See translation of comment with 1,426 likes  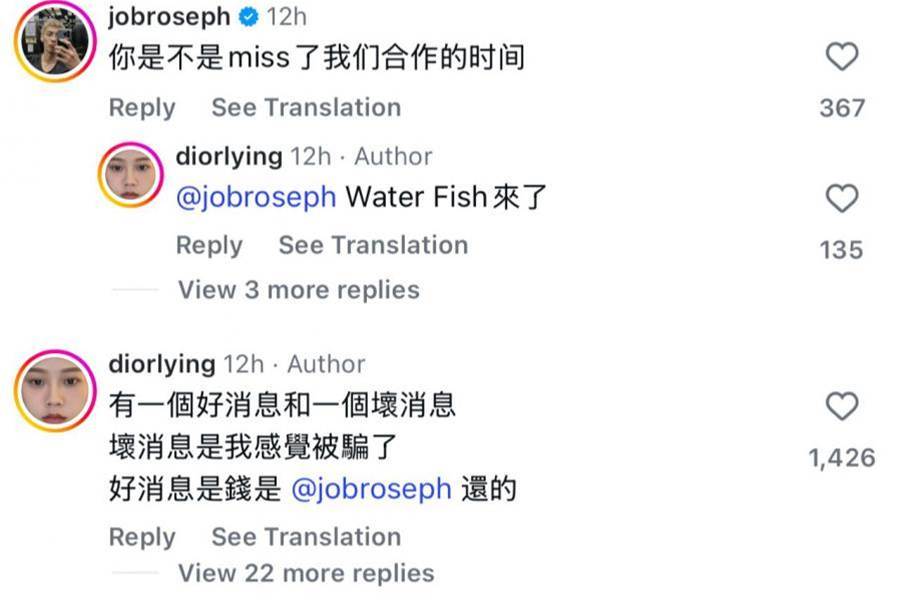[306, 537]
